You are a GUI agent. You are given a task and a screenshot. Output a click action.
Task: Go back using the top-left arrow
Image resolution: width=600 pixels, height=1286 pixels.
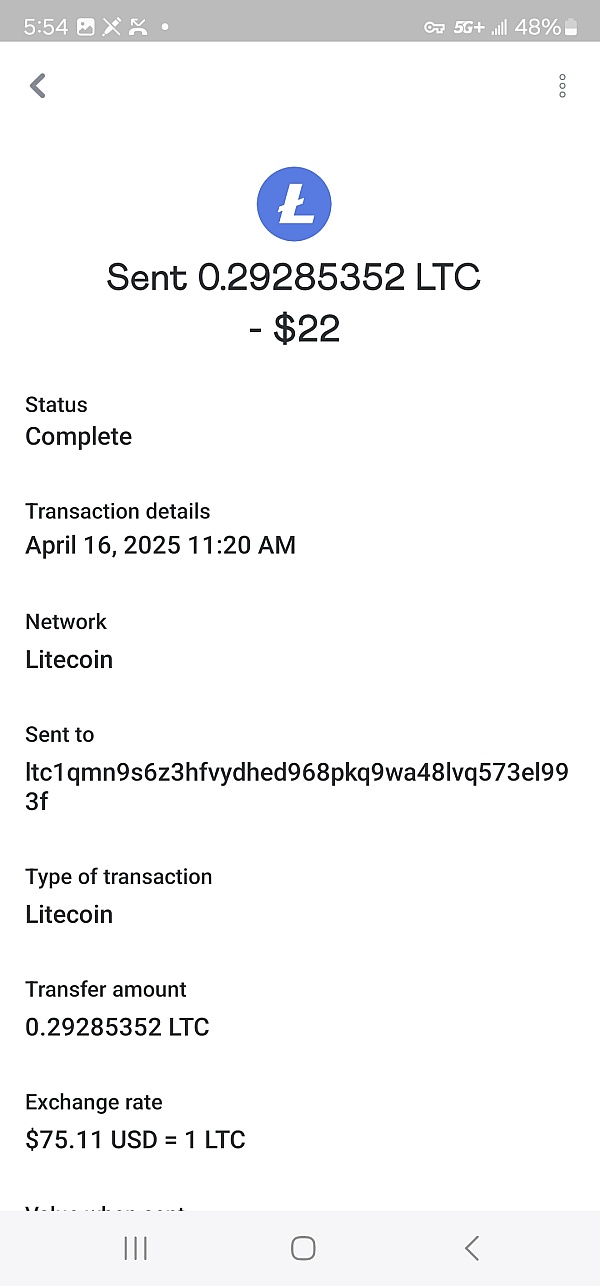pos(38,86)
